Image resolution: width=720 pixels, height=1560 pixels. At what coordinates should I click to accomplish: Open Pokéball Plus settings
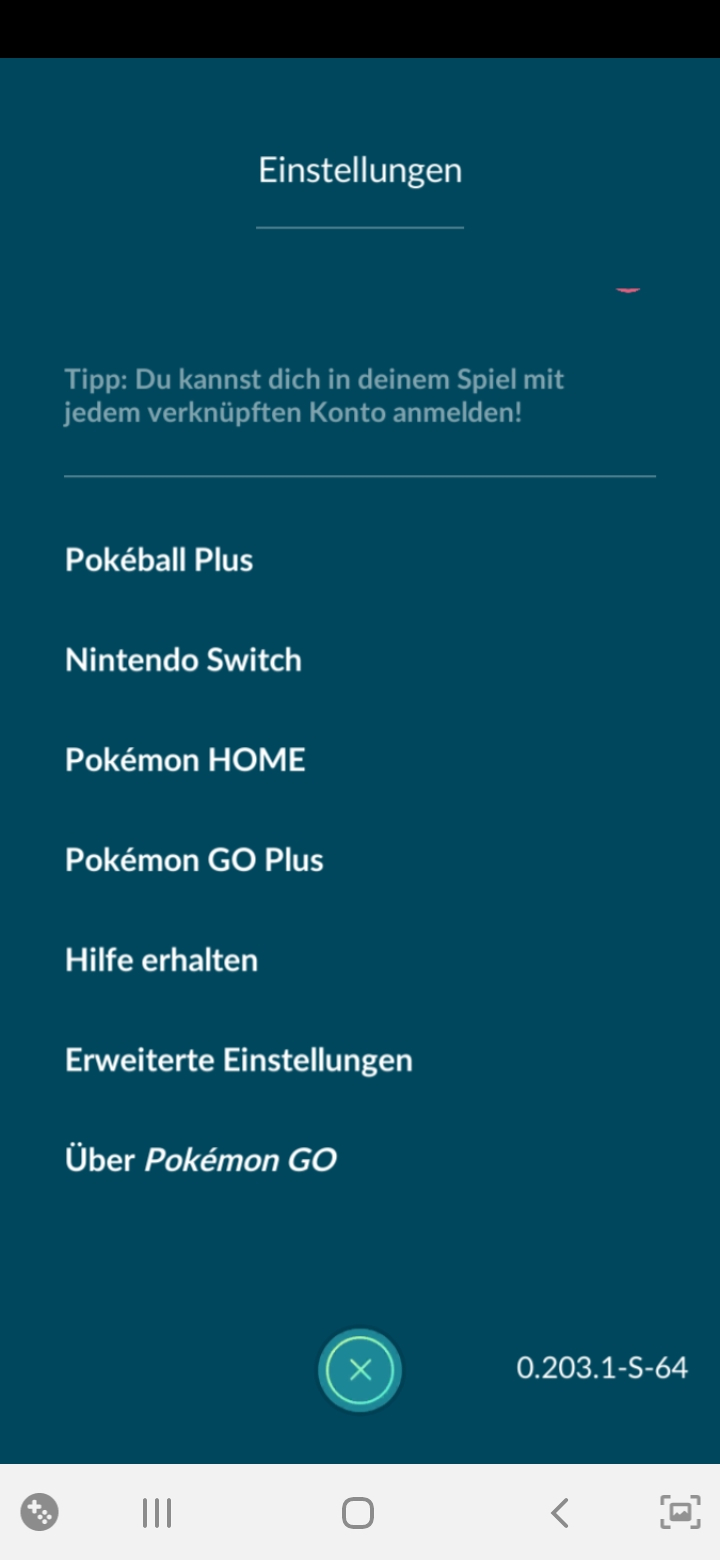(x=159, y=560)
